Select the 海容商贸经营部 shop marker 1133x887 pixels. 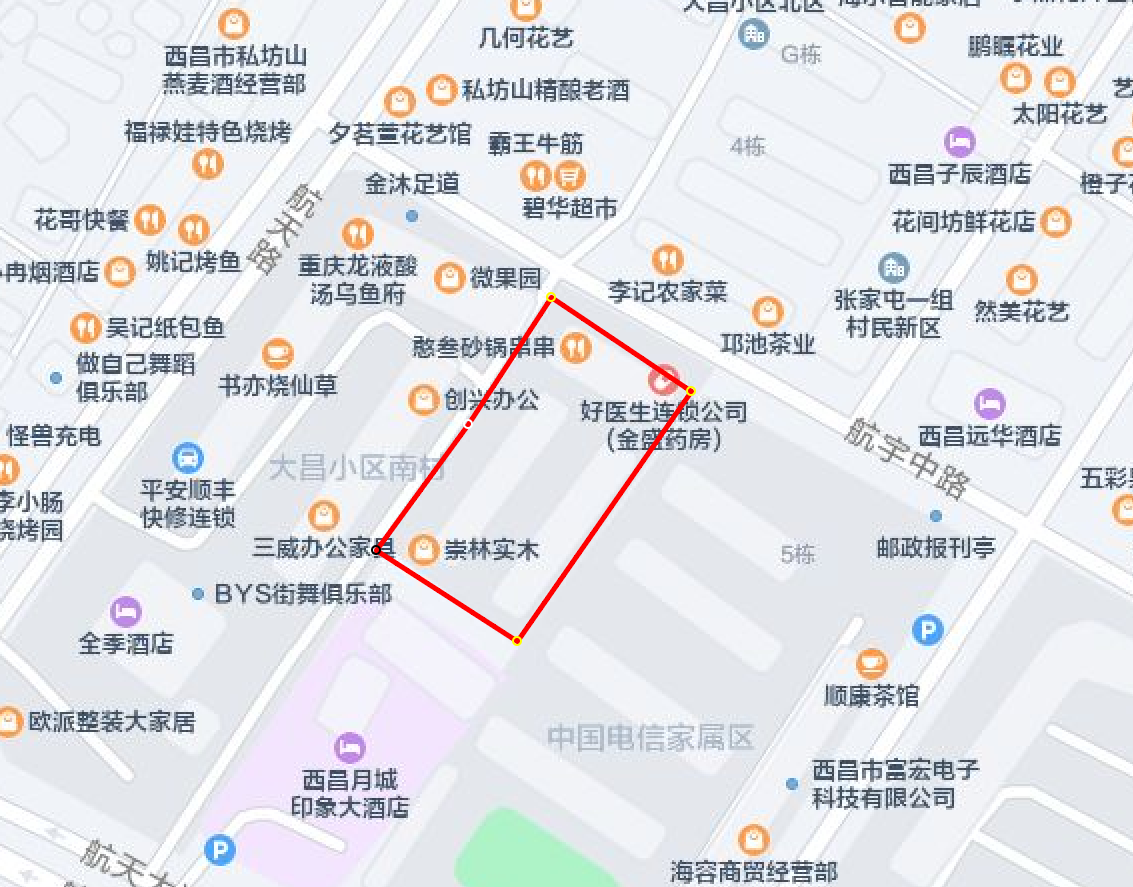click(x=753, y=839)
